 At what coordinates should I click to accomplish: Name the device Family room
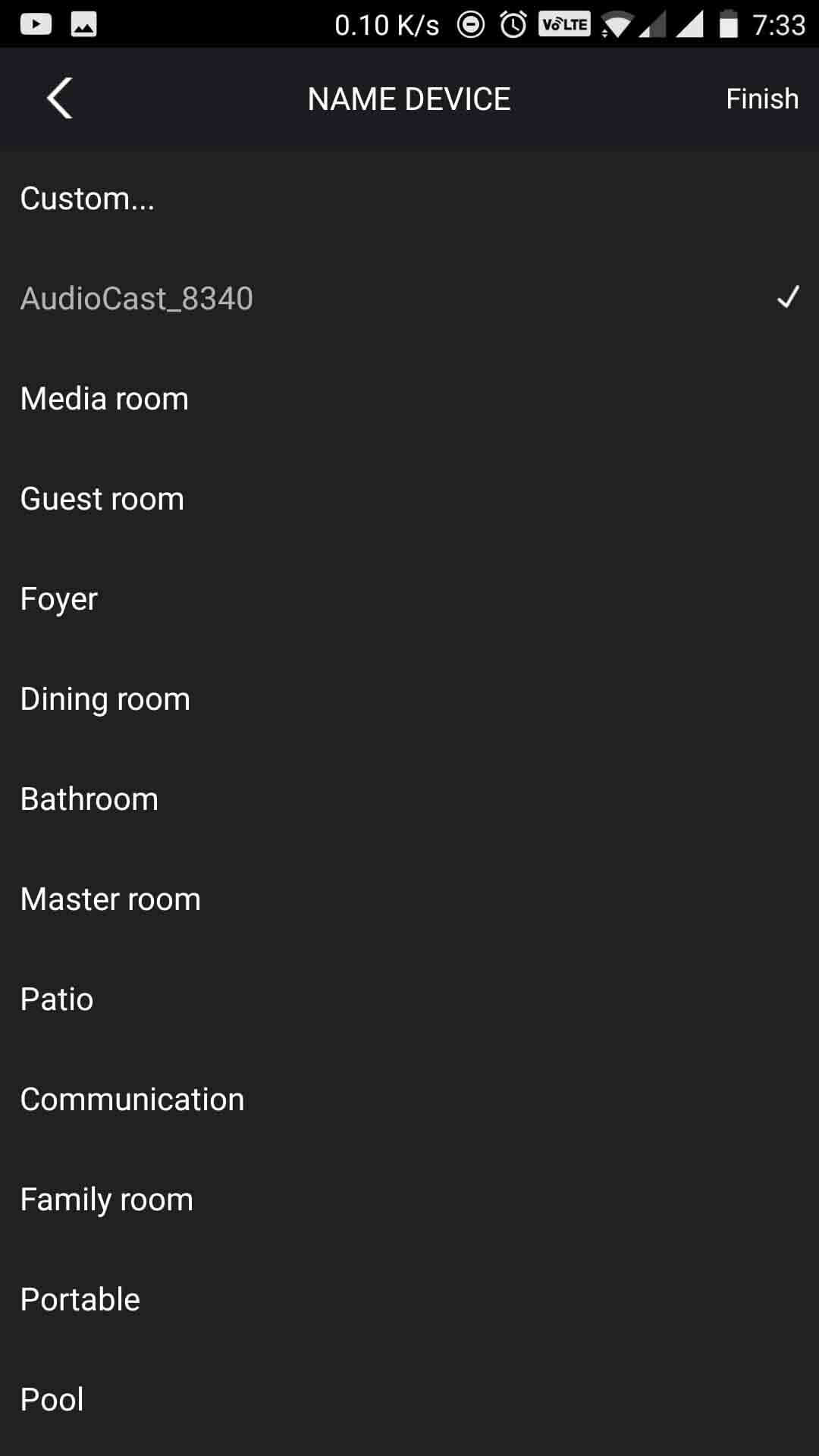[x=107, y=1200]
